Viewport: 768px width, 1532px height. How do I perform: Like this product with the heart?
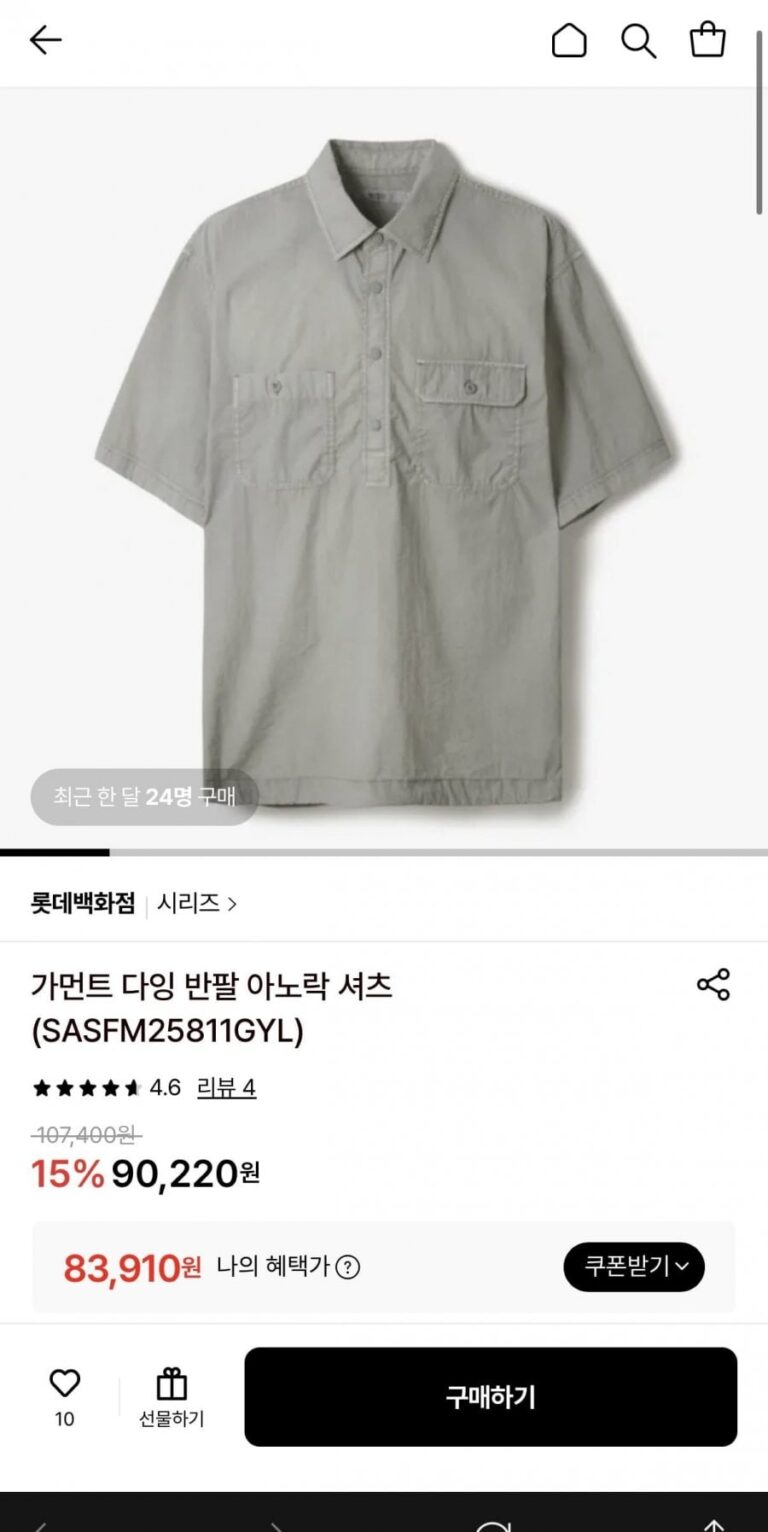coord(64,1396)
